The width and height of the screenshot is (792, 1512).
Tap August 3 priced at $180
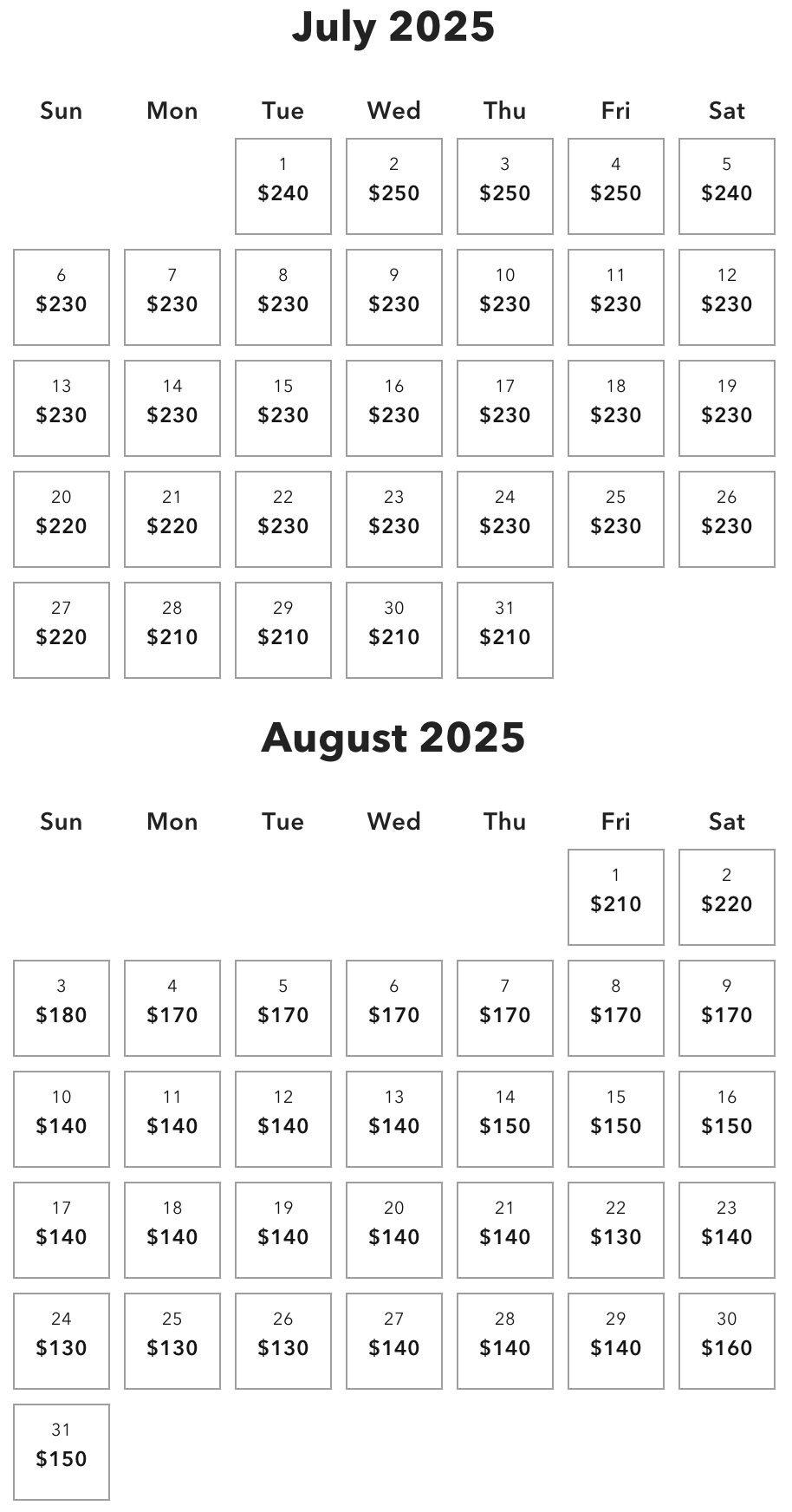[x=62, y=1008]
